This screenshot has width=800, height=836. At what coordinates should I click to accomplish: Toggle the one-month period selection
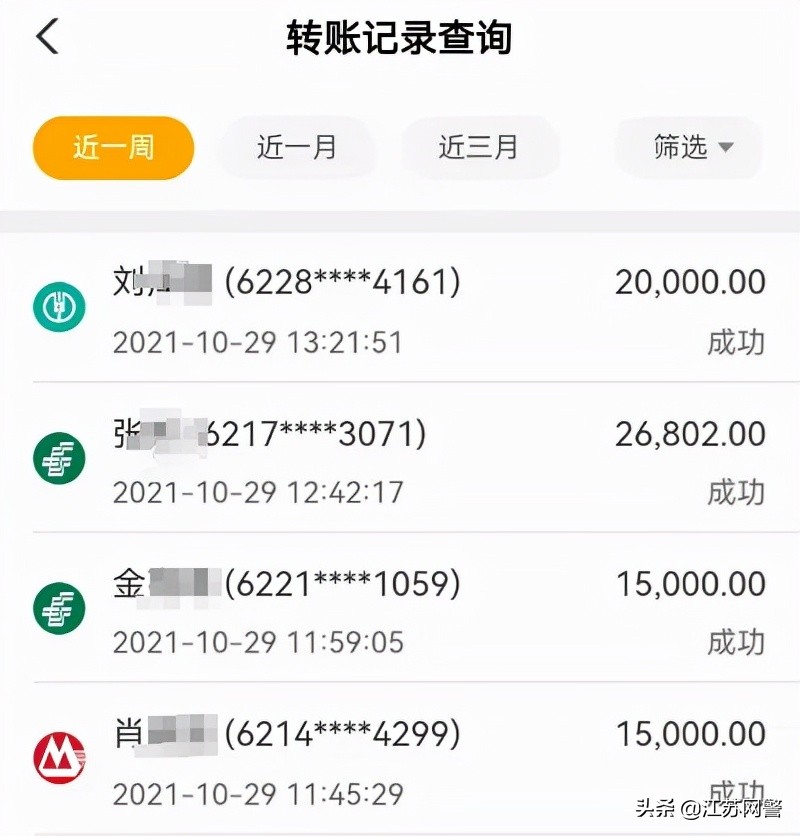pos(297,147)
